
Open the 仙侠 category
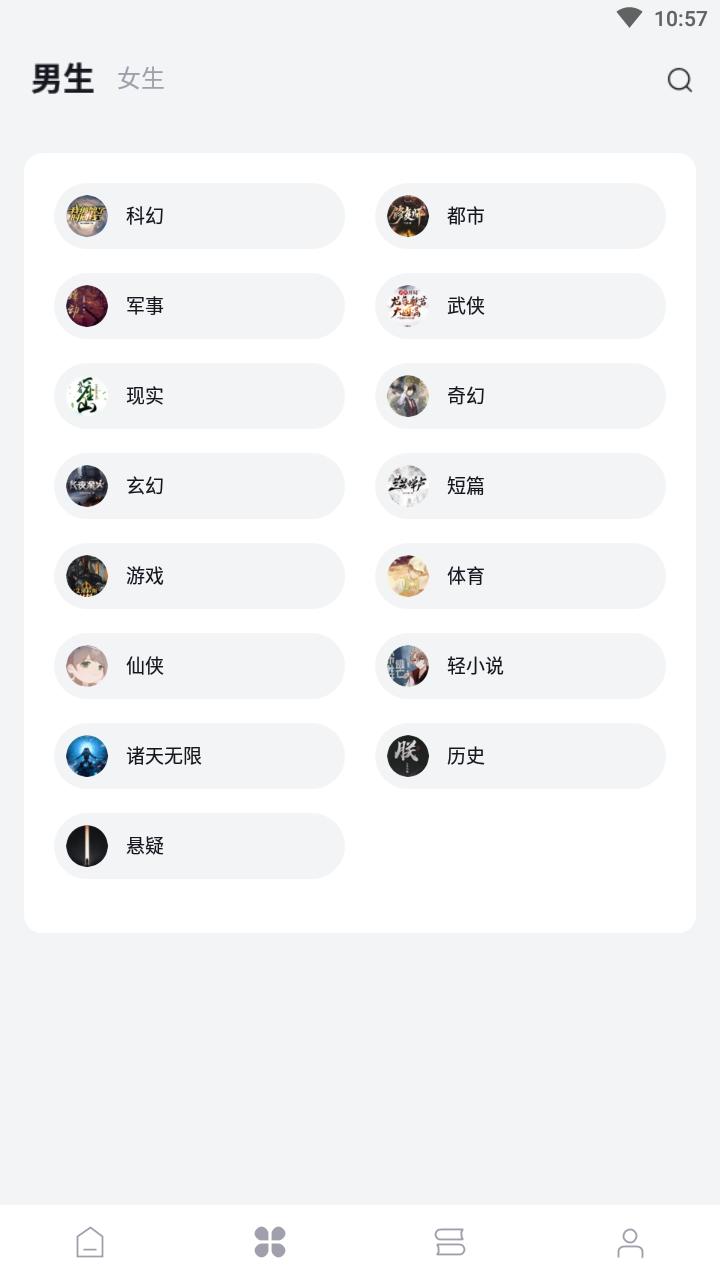pyautogui.click(x=200, y=666)
